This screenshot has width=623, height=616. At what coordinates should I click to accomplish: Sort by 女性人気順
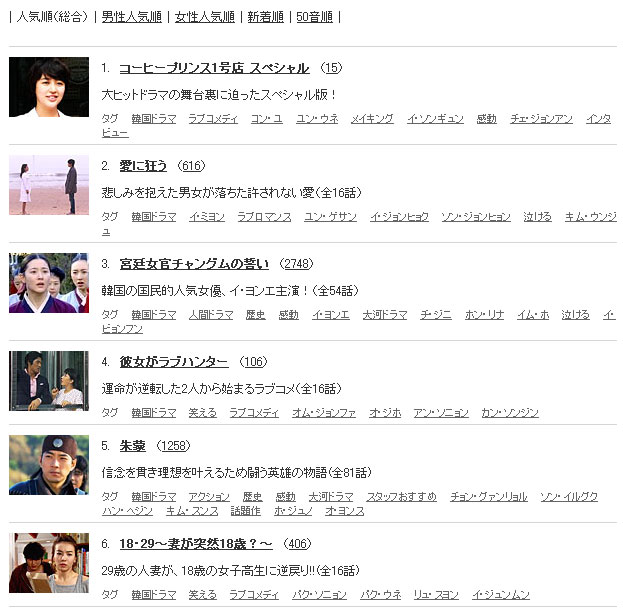tap(204, 17)
